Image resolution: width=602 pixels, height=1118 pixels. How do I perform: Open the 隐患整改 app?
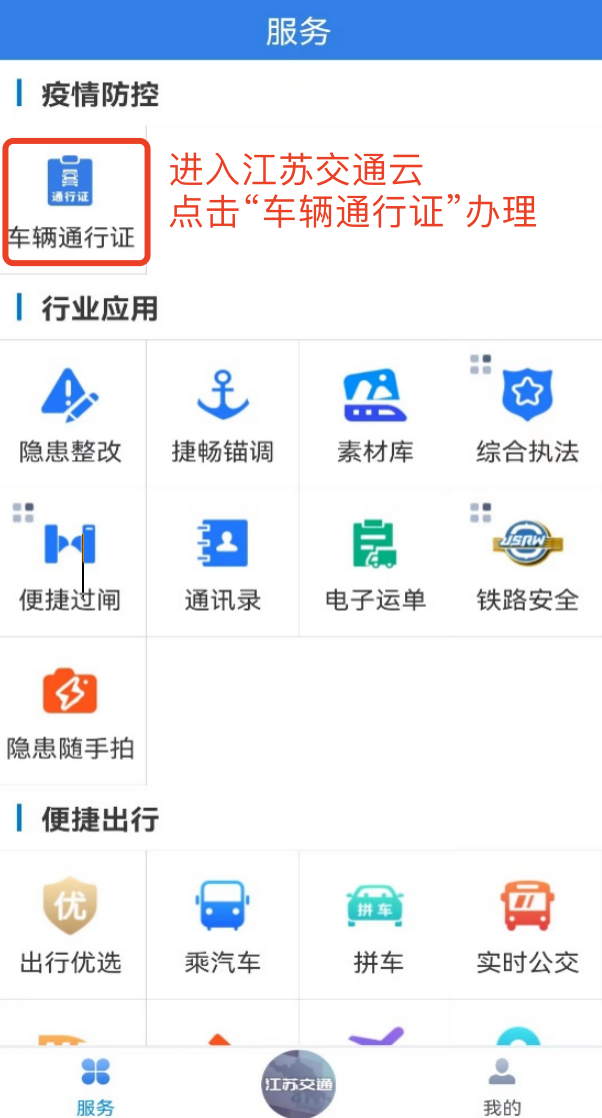(x=71, y=414)
